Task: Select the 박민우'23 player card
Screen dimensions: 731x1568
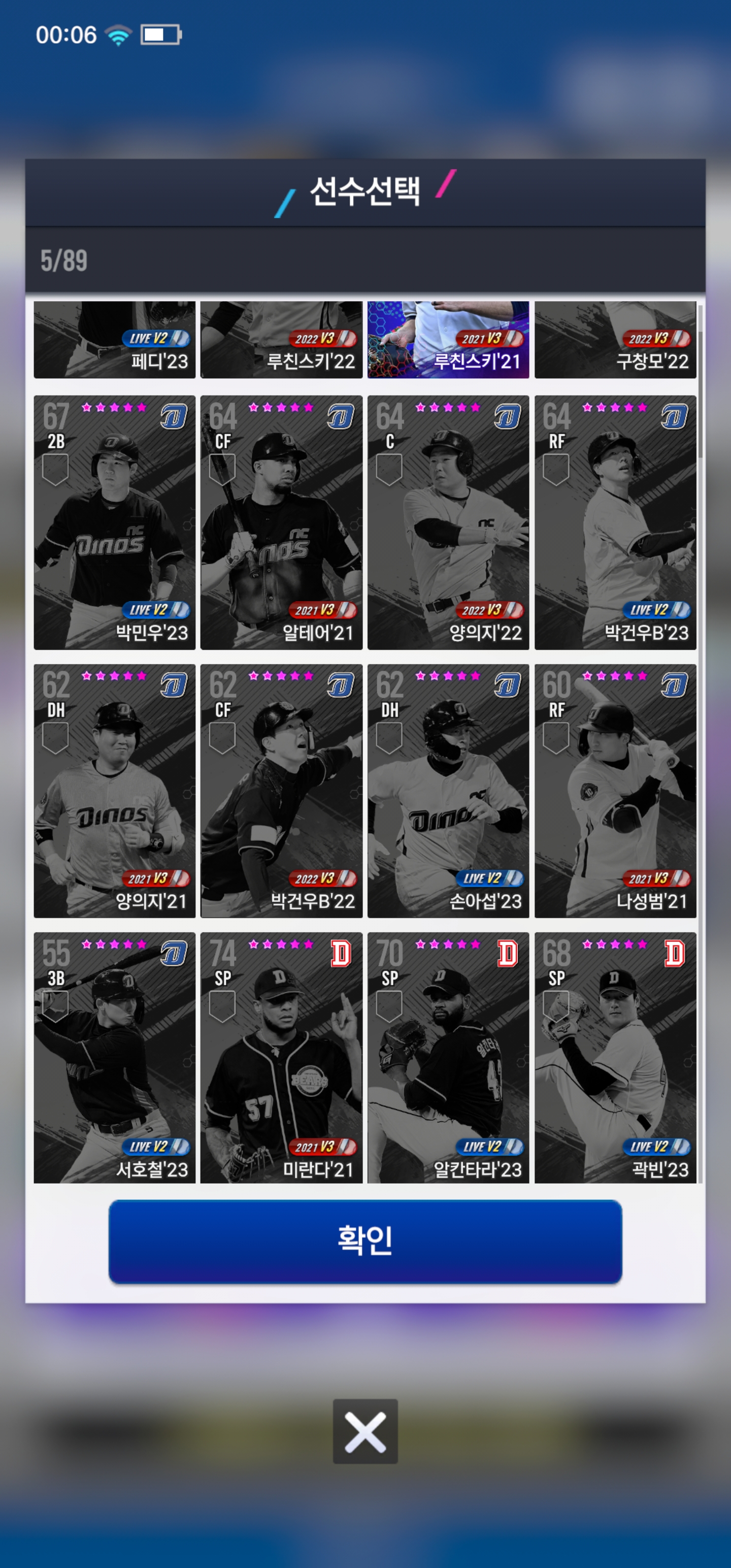Action: coord(114,522)
